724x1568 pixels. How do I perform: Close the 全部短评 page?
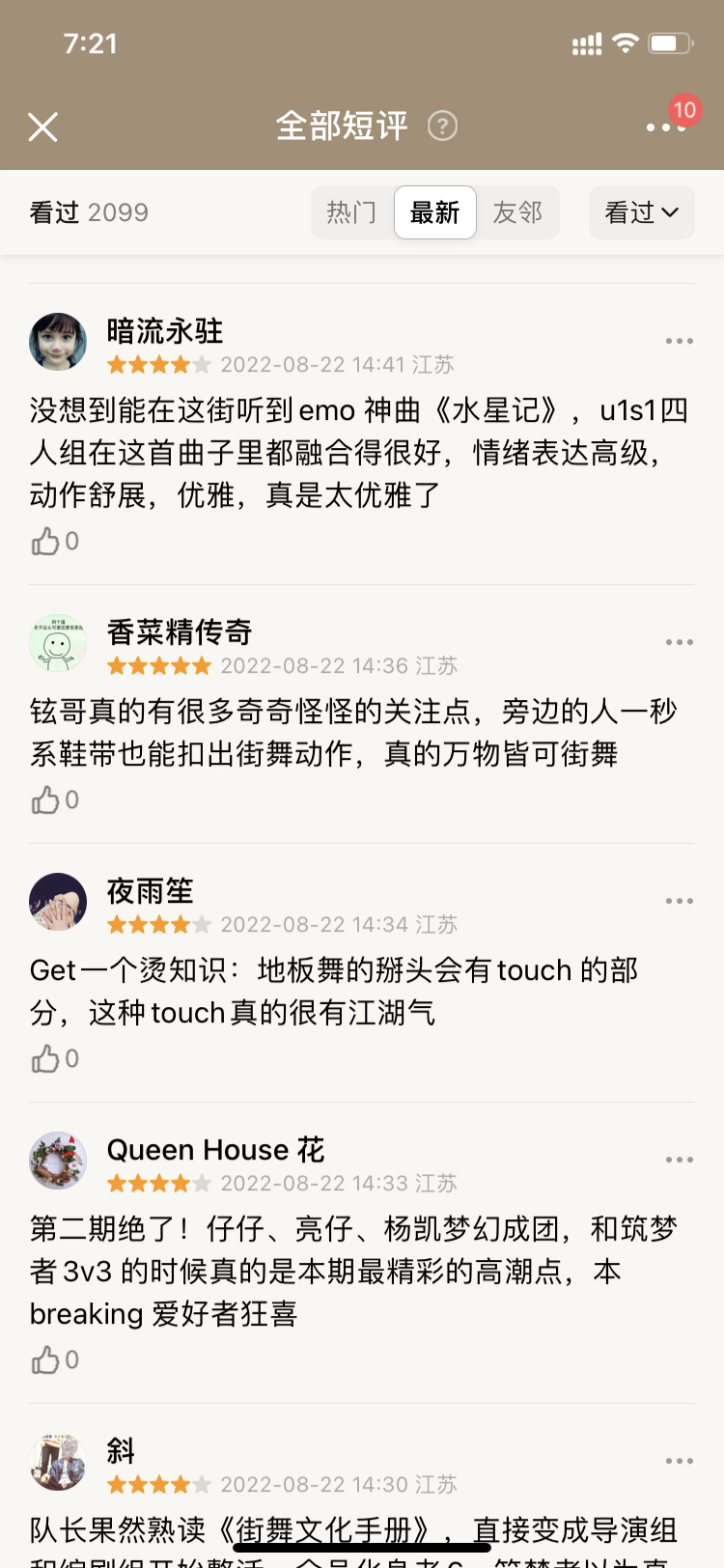42,126
